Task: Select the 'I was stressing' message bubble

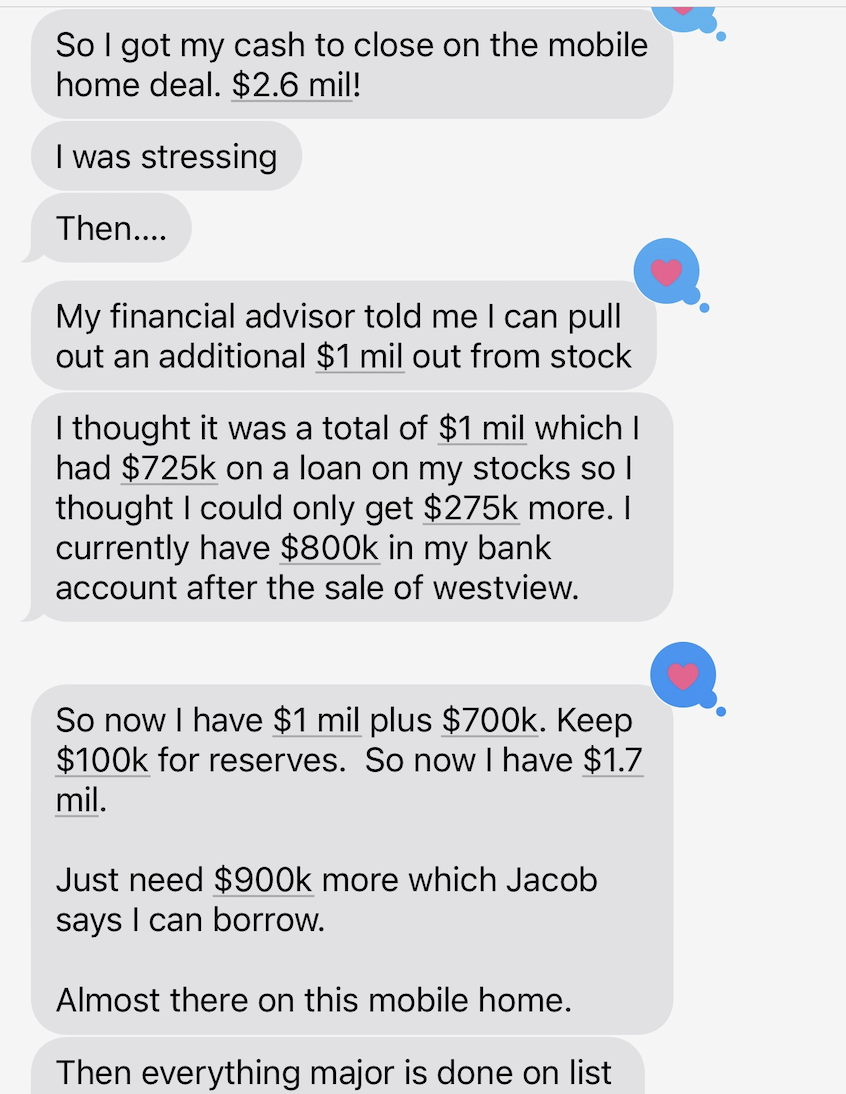Action: pos(166,156)
